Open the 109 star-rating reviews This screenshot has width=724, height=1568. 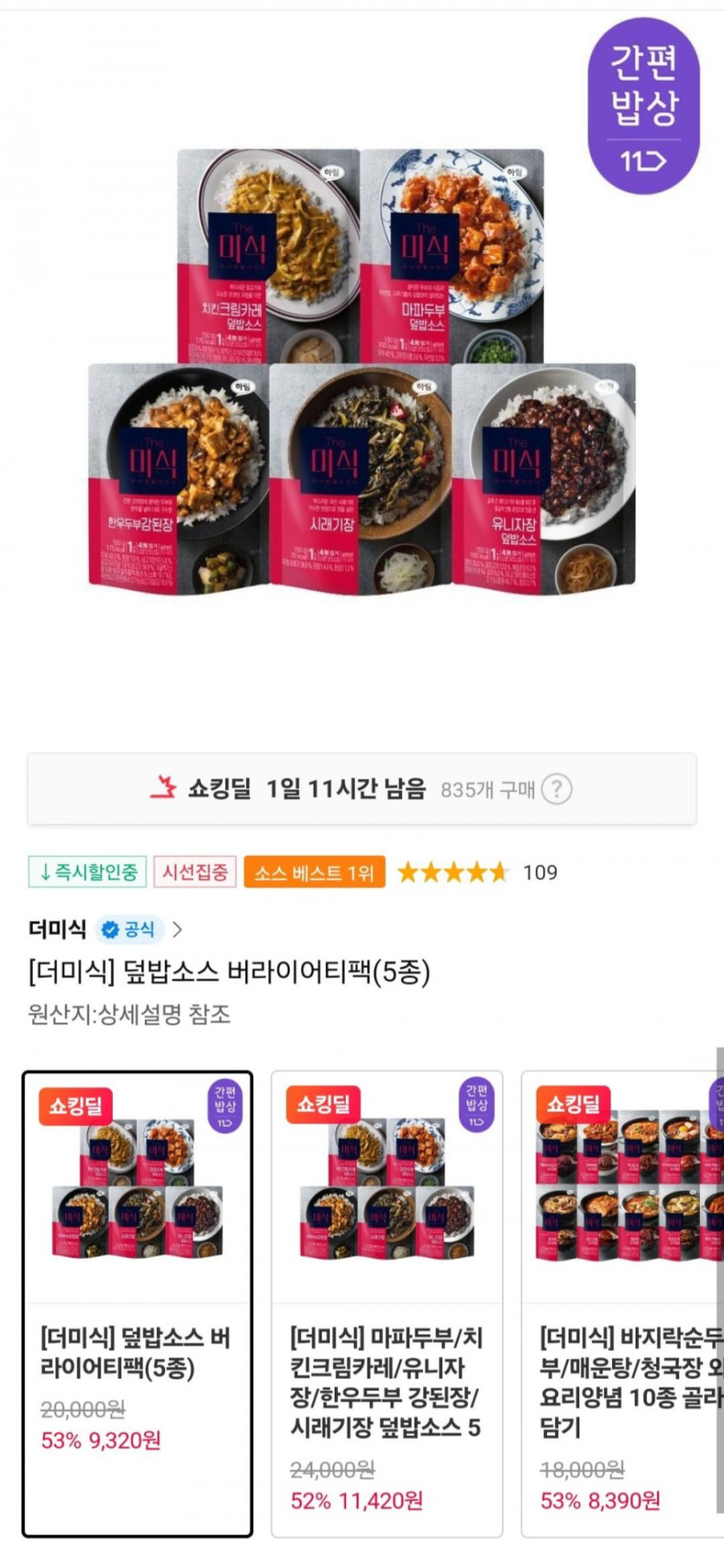[477, 872]
